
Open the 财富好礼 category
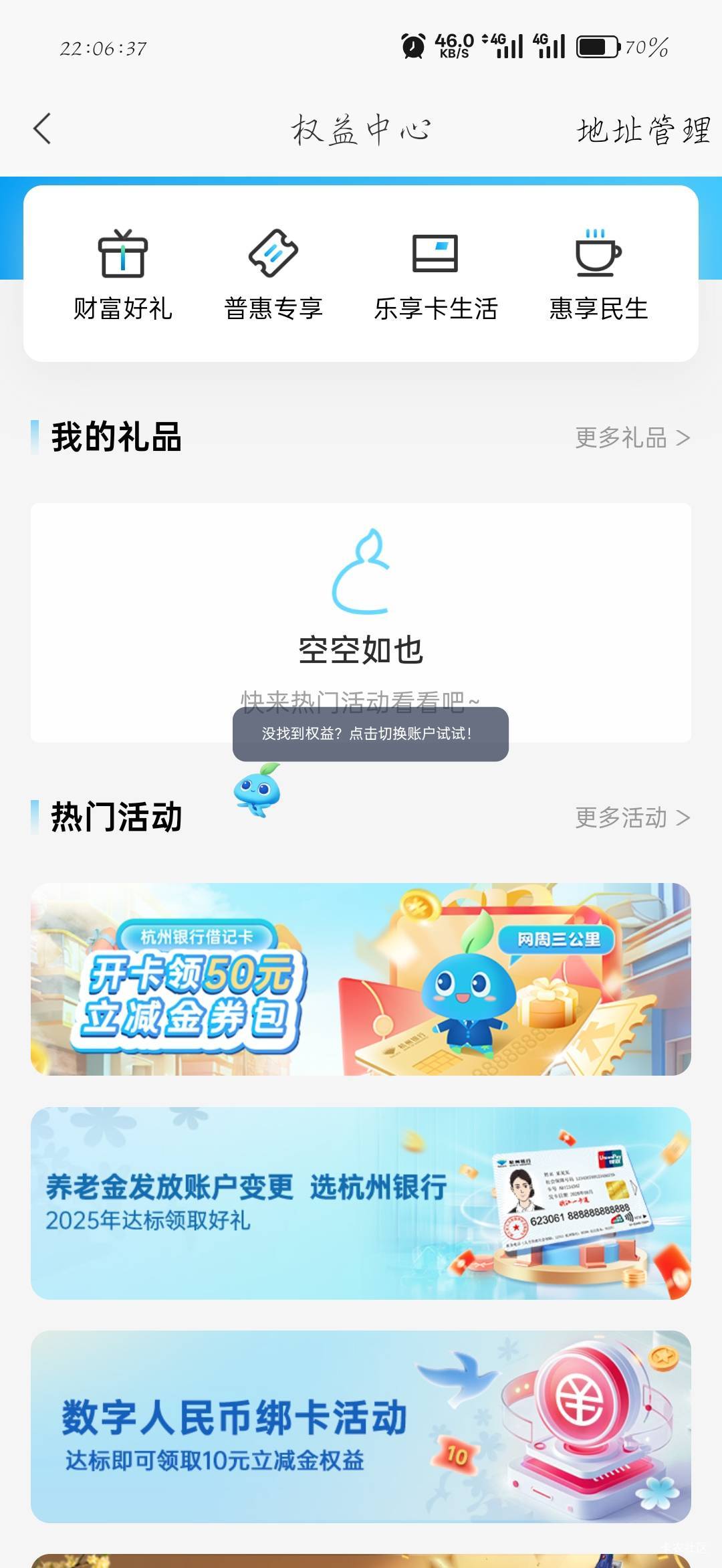pos(123,276)
